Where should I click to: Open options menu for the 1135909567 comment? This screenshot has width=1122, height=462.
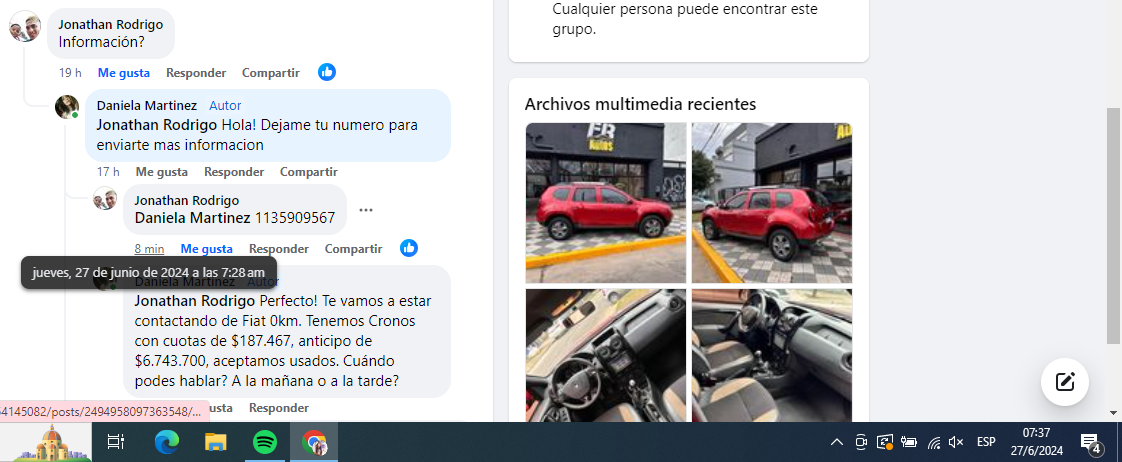tap(366, 210)
